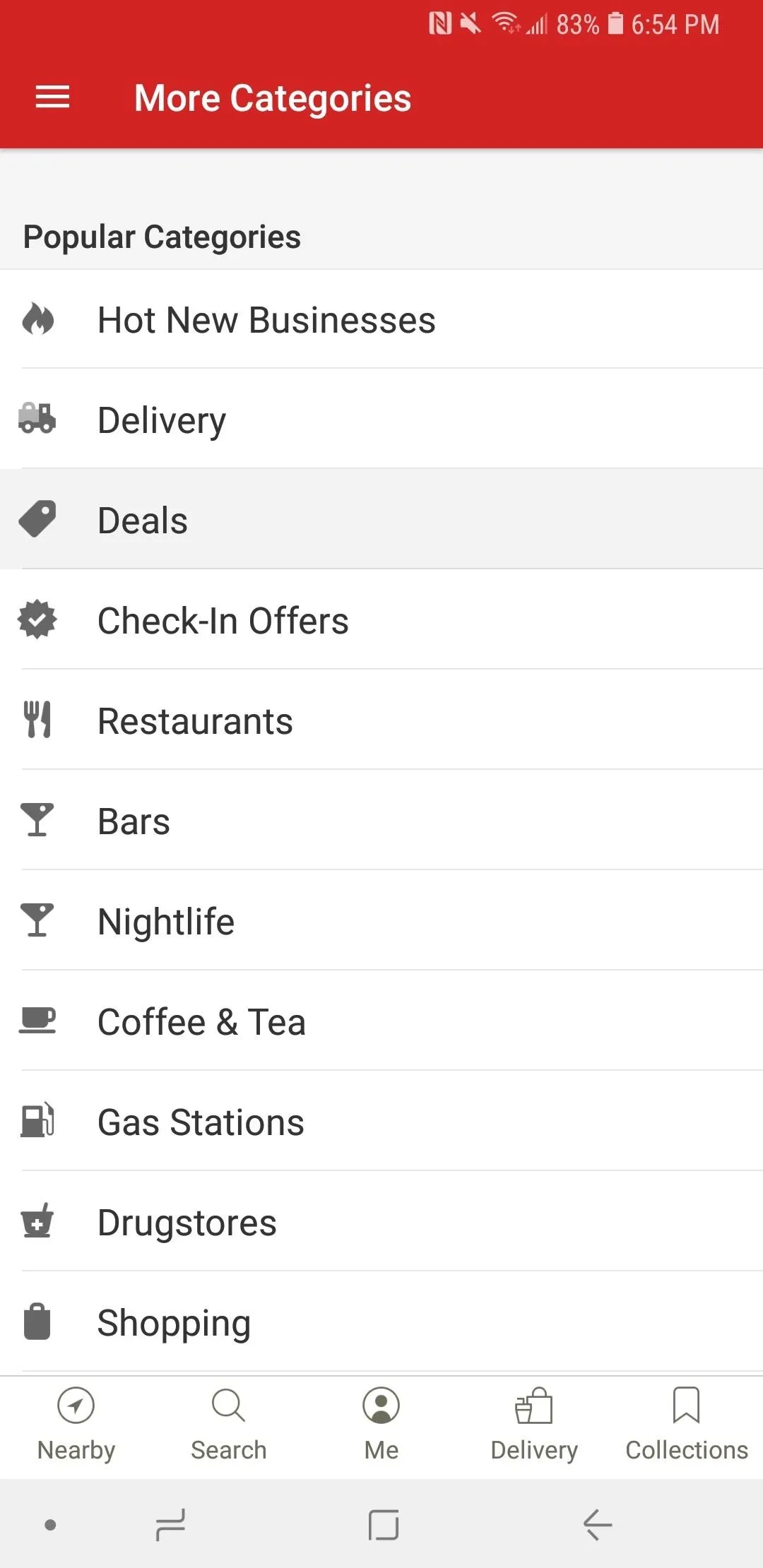This screenshot has width=763, height=1568.
Task: Open the hamburger drawer menu
Action: pyautogui.click(x=53, y=97)
